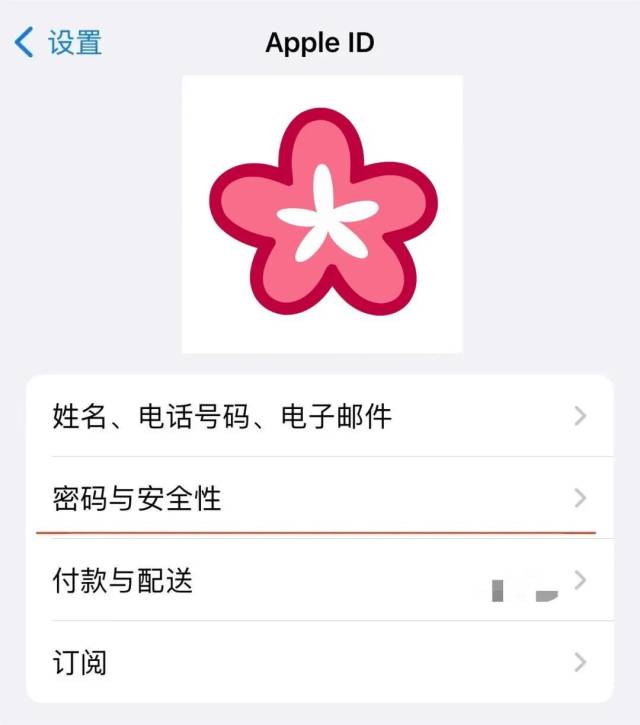Image resolution: width=640 pixels, height=725 pixels.
Task: Tap the Apple ID profile picture
Action: click(x=322, y=214)
